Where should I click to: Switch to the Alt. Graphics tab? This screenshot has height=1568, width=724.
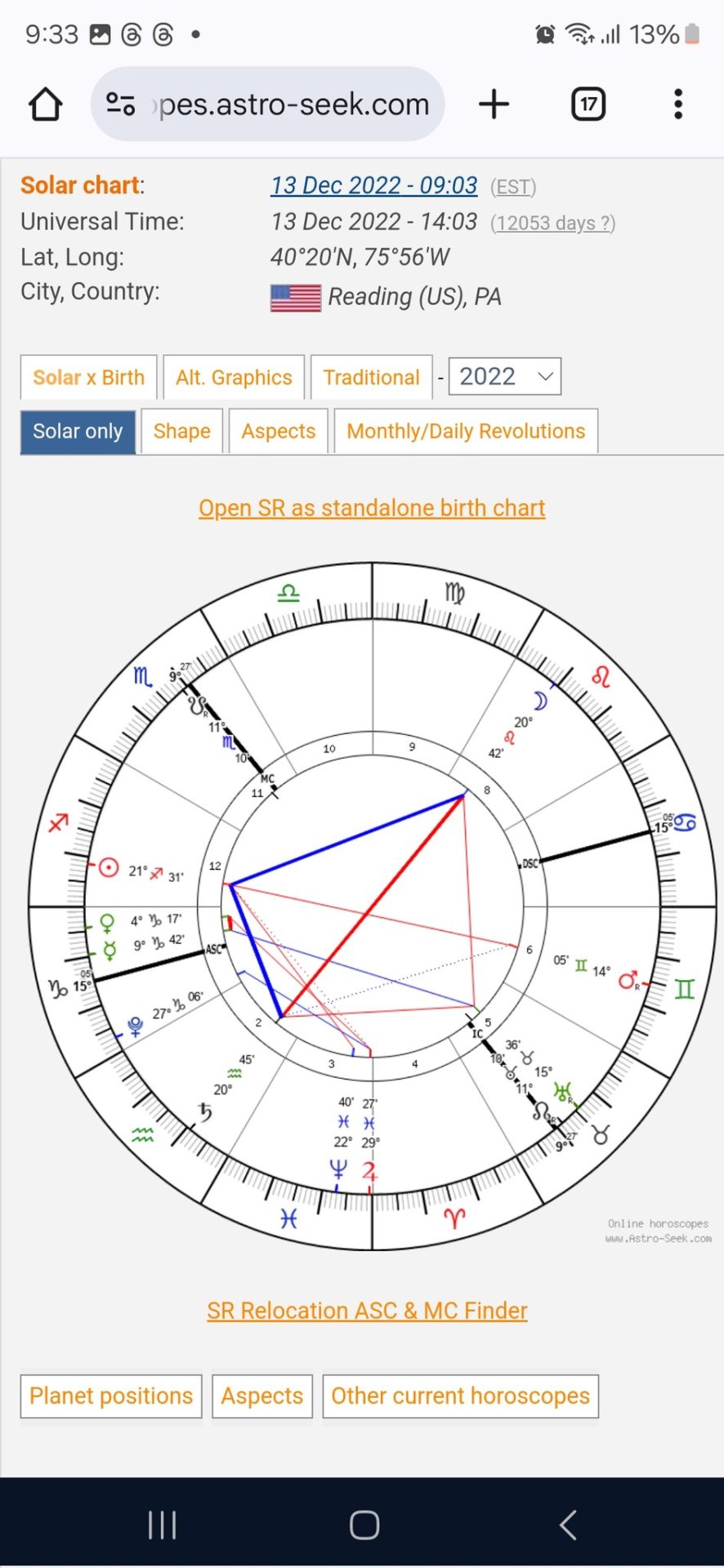(234, 377)
